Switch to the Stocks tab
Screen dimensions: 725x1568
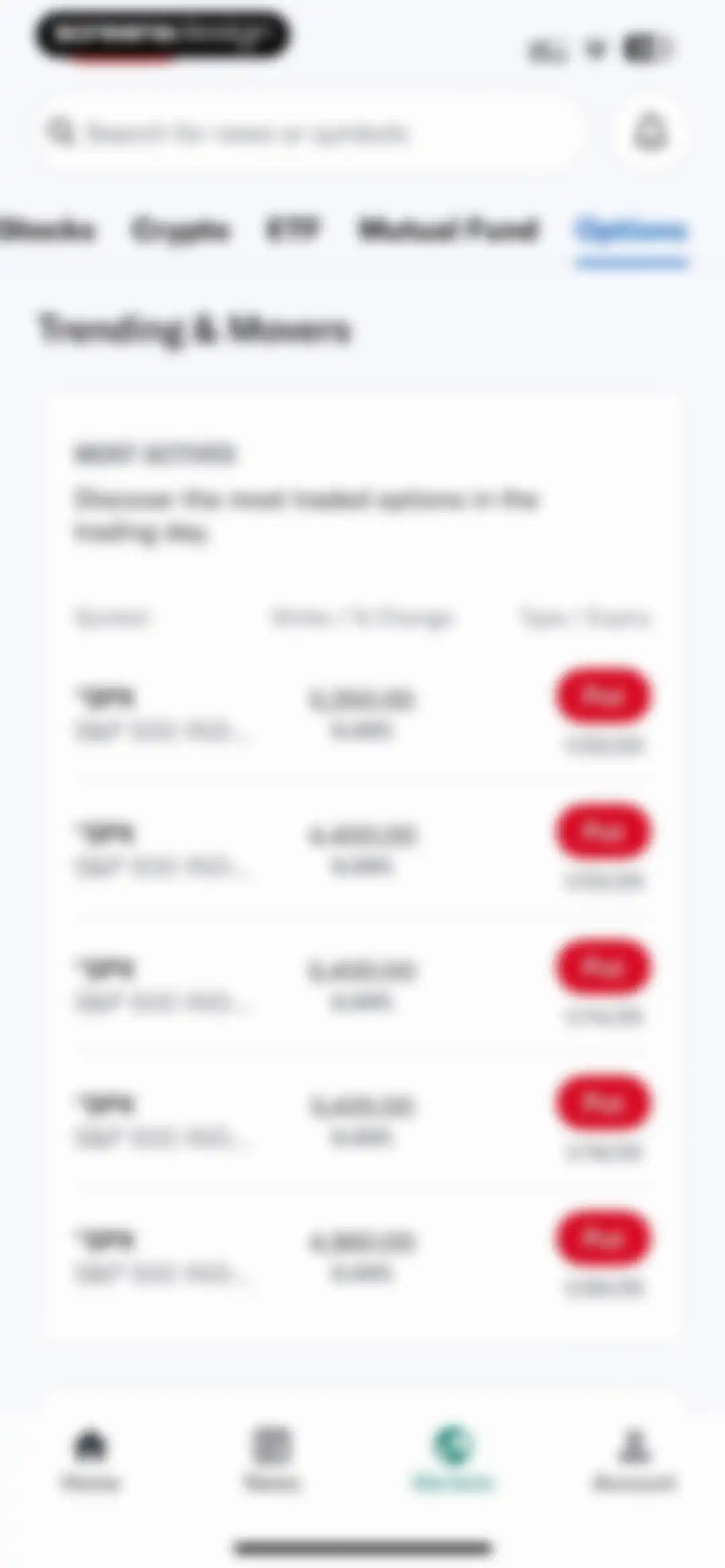point(47,230)
